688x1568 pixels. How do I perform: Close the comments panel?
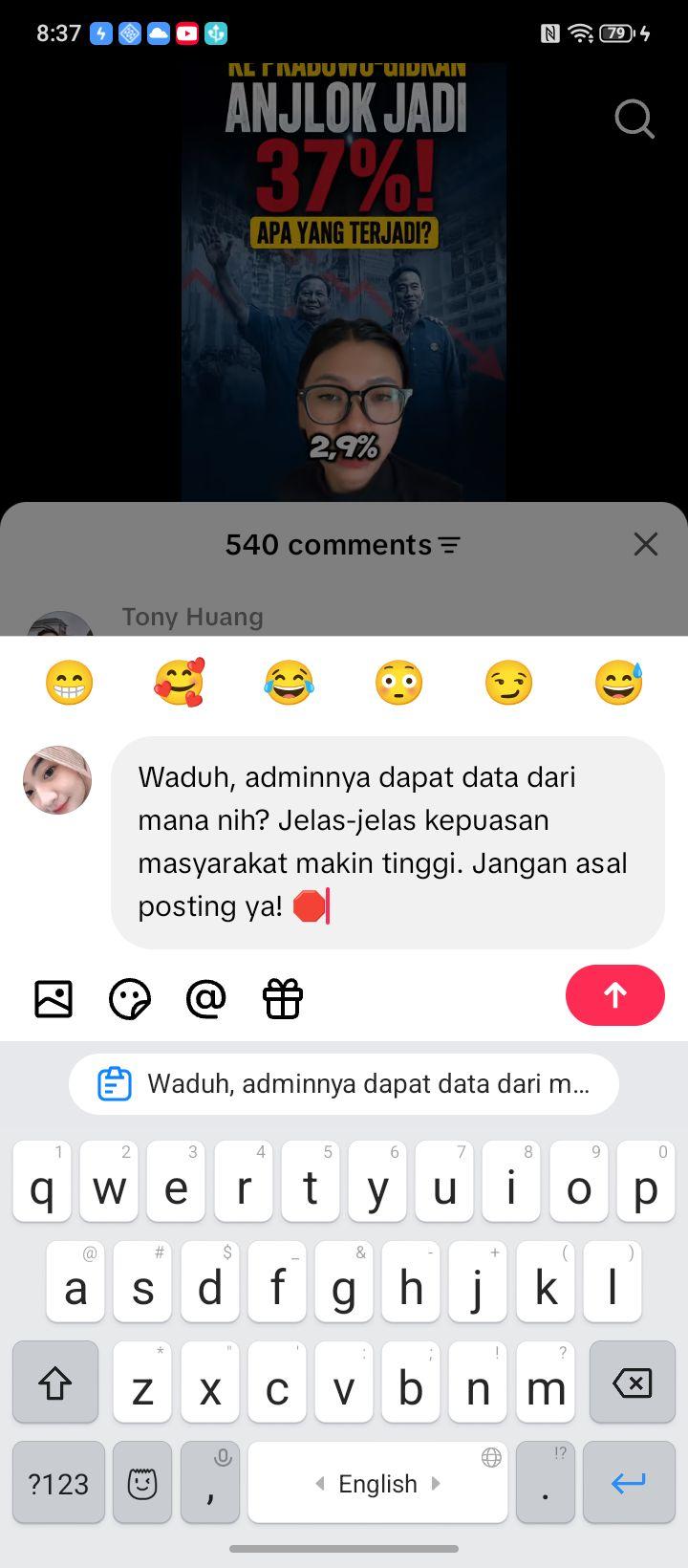[x=646, y=544]
